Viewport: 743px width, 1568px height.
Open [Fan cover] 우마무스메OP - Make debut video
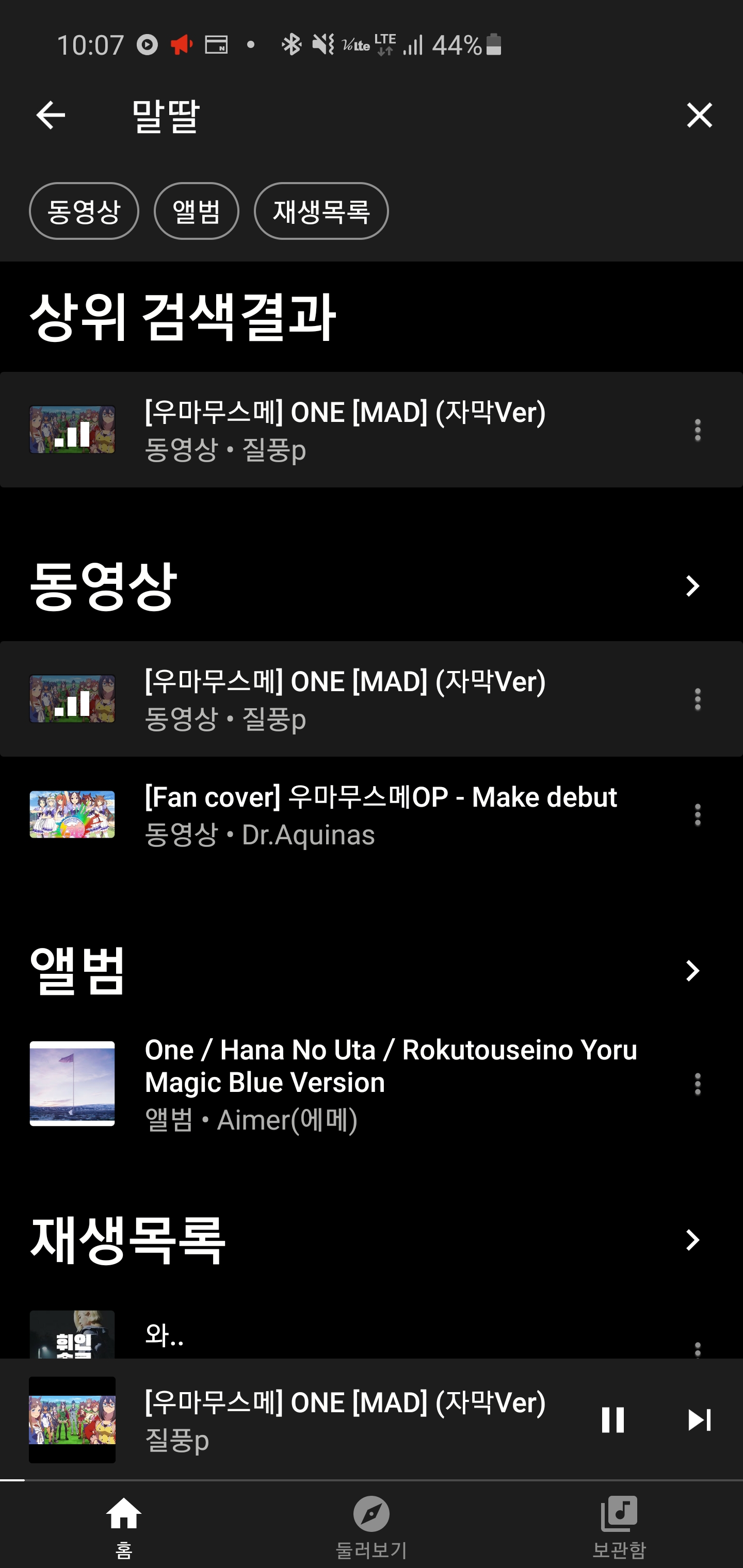[x=380, y=814]
